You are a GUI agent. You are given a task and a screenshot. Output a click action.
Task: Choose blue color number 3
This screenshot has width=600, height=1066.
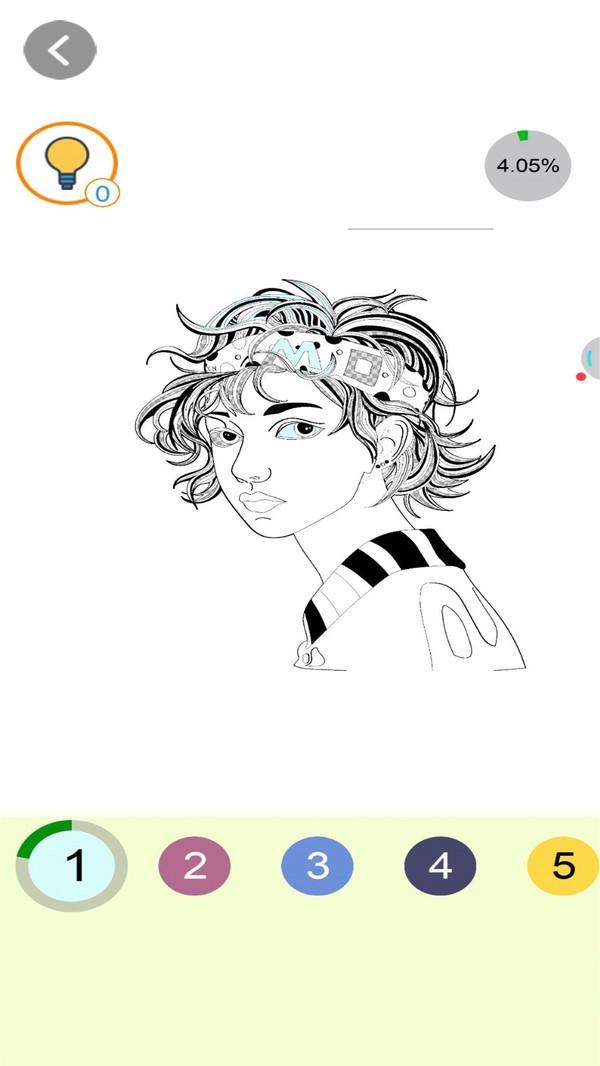318,866
